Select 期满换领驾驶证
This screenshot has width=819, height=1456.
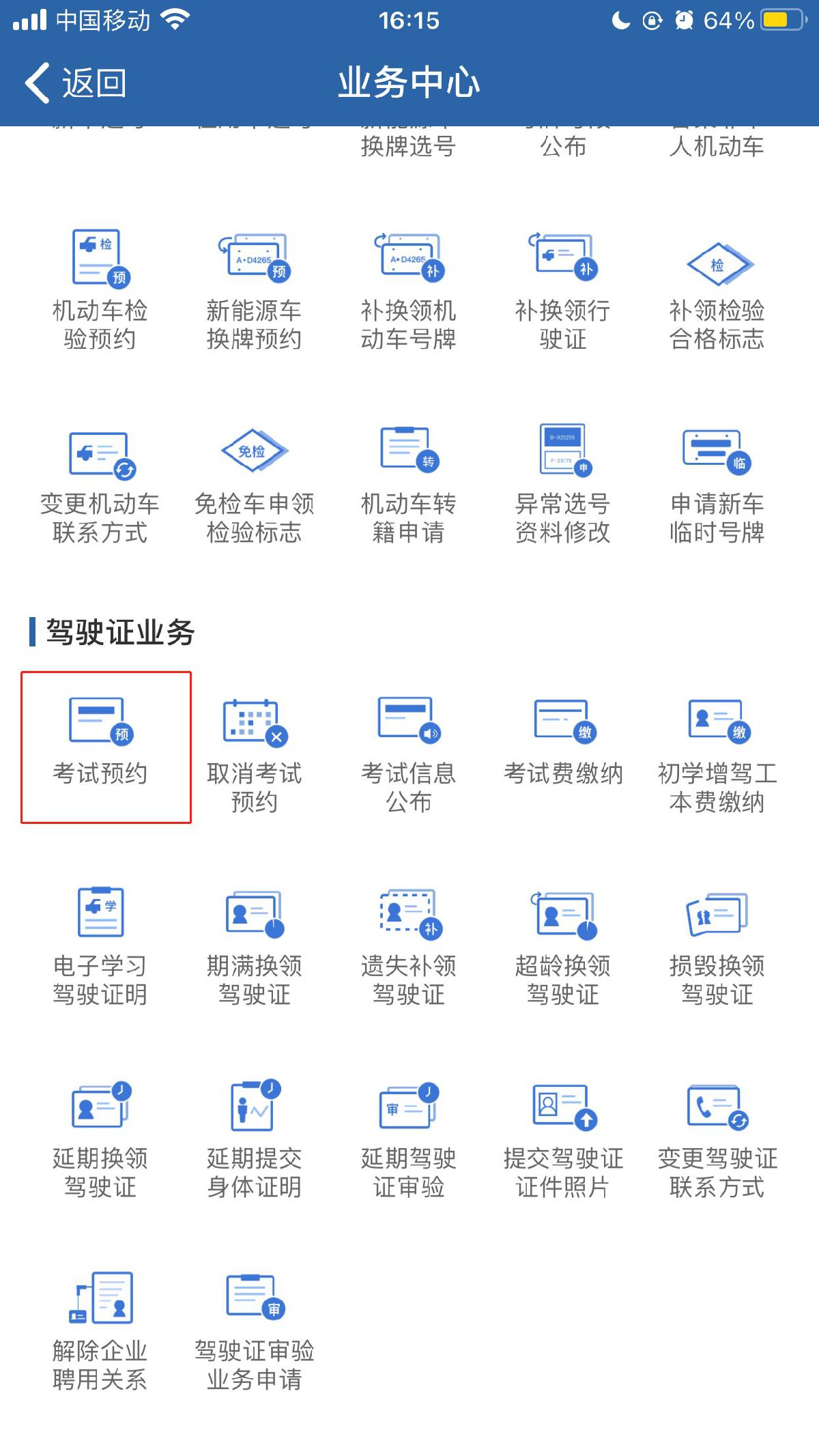click(255, 945)
